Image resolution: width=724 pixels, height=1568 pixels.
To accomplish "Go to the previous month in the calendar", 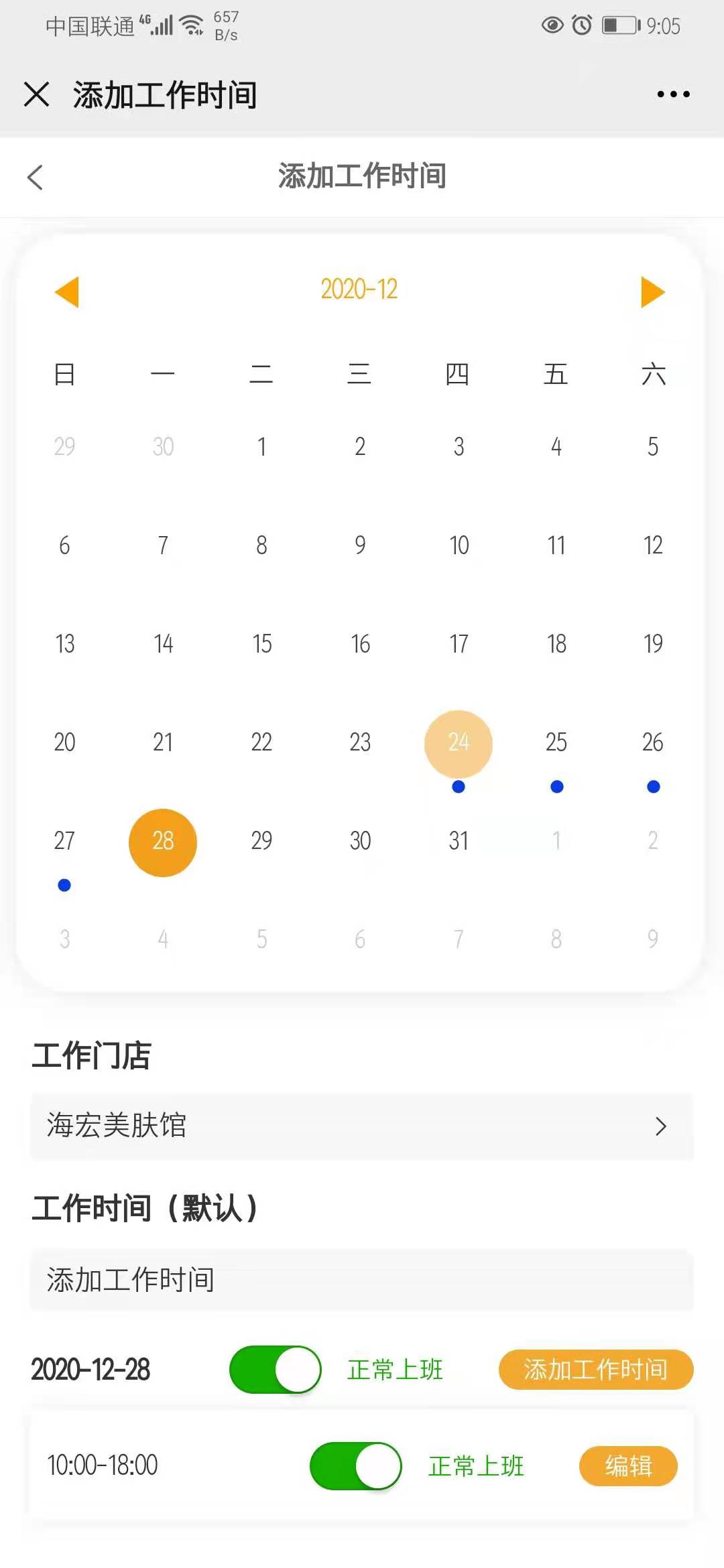I will coord(67,291).
